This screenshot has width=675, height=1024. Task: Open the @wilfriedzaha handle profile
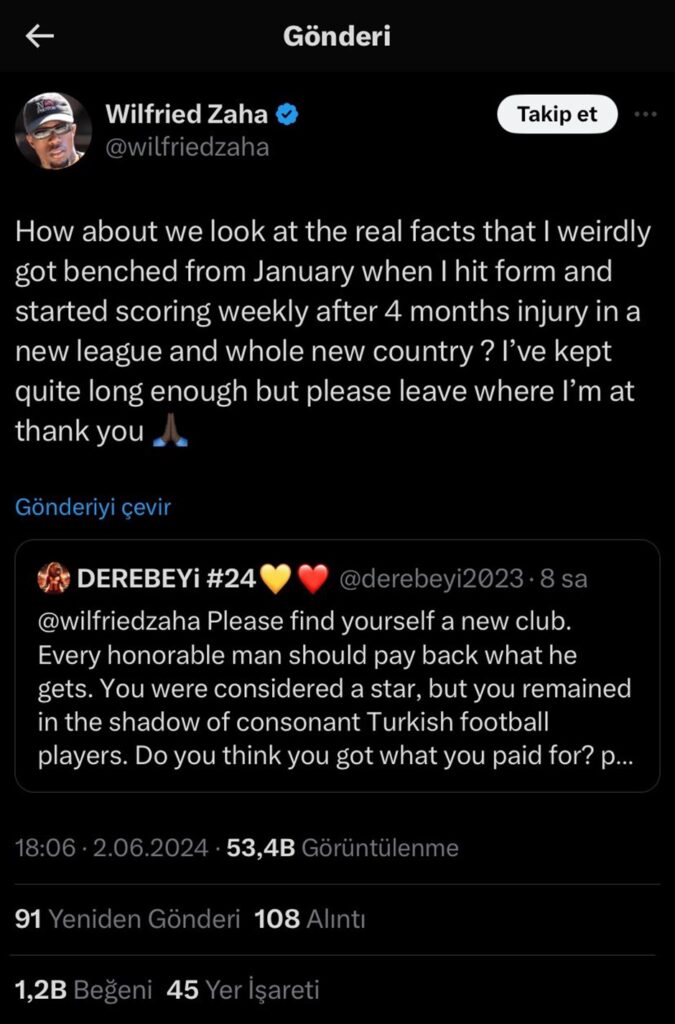[187, 148]
